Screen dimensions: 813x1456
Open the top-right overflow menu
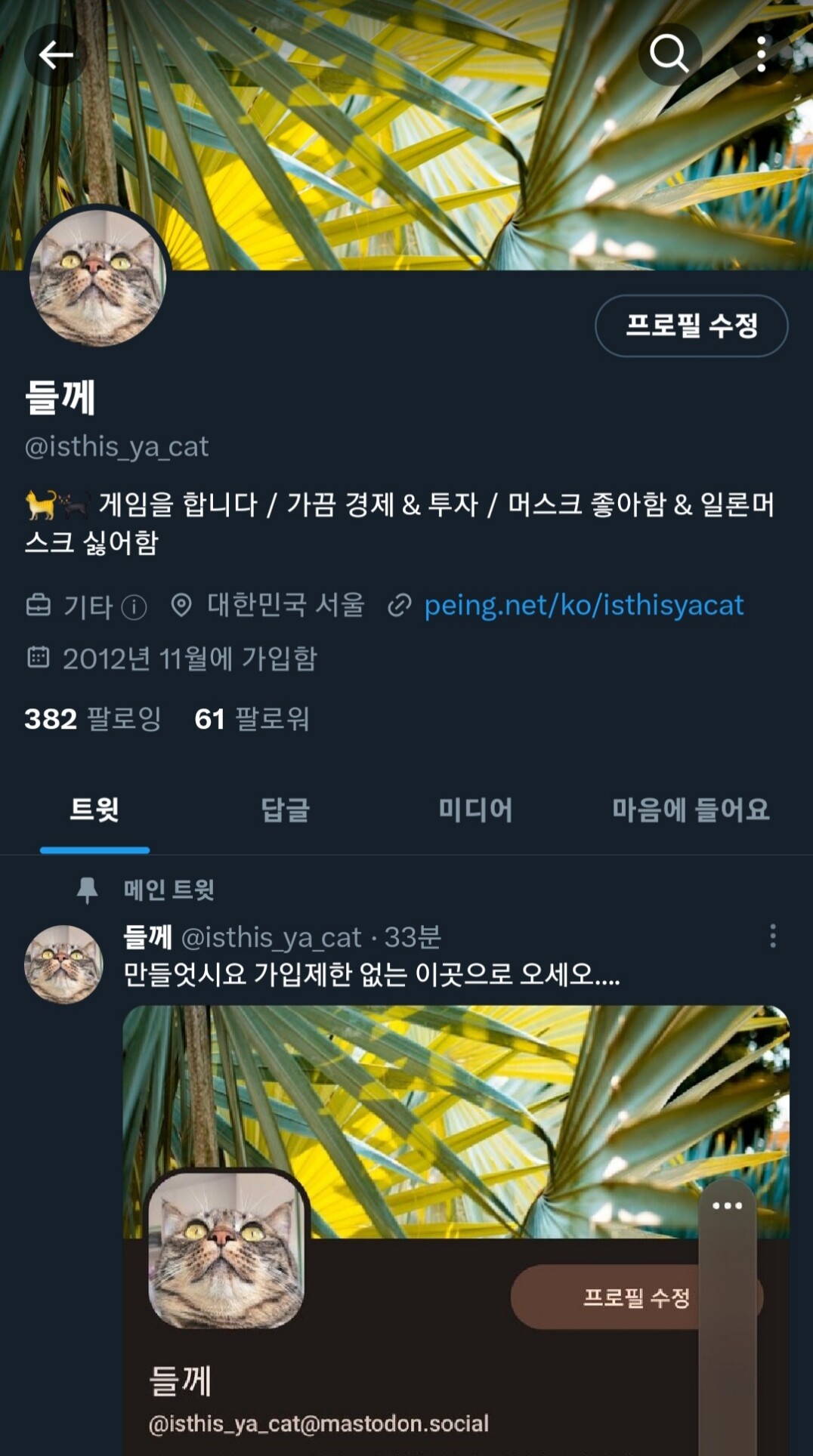click(x=762, y=54)
